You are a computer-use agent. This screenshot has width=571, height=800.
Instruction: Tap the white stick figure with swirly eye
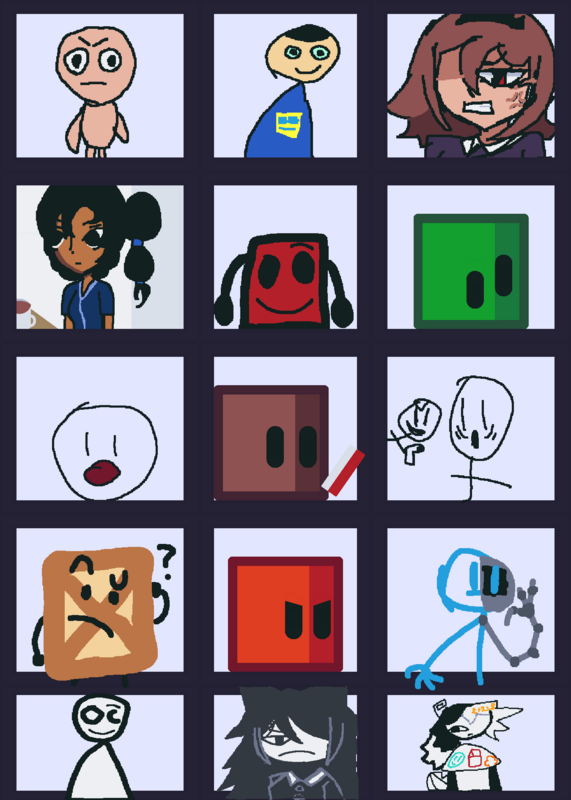pos(100,743)
